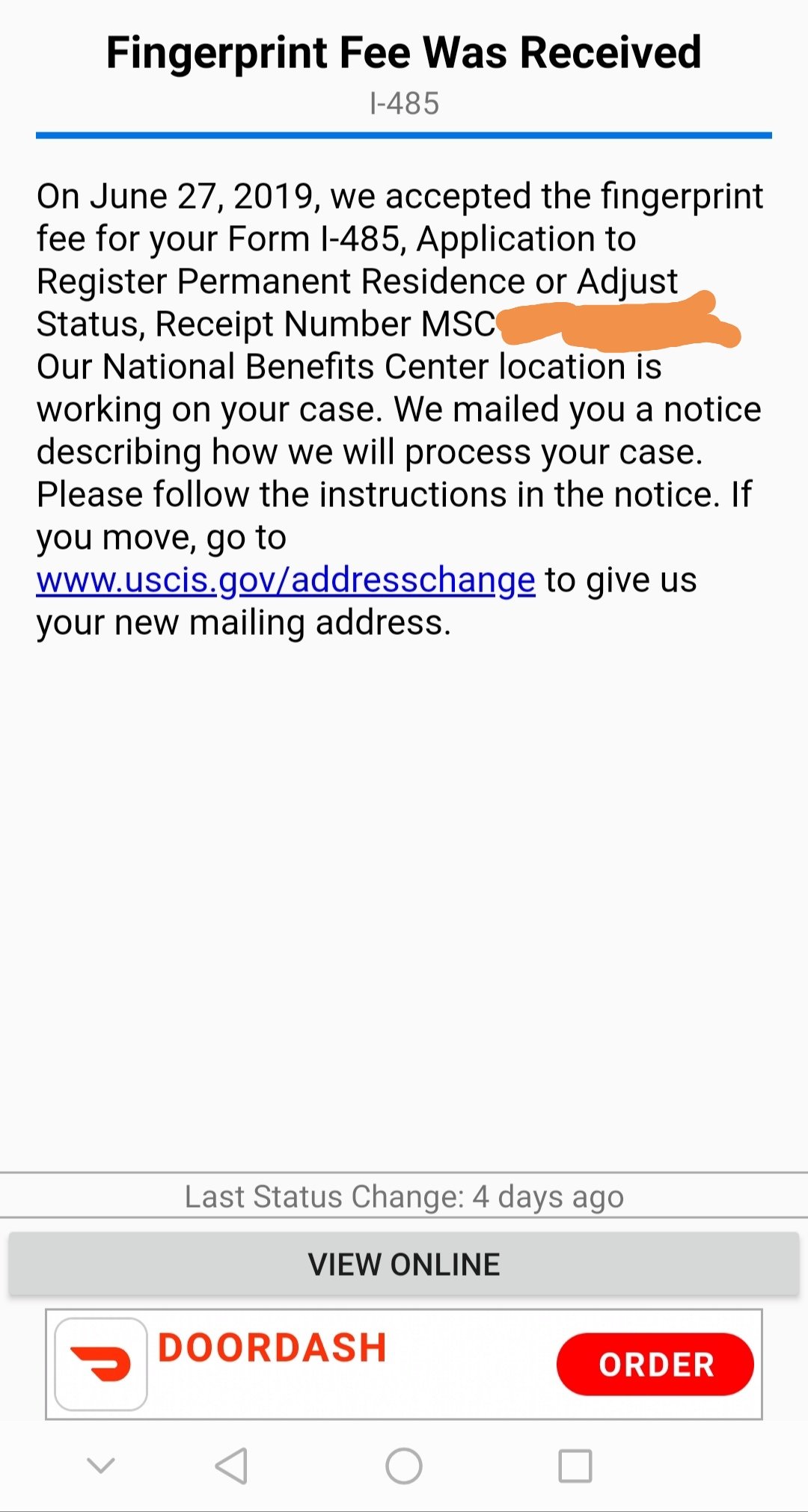
Task: Go back with the system back button
Action: tap(231, 1466)
